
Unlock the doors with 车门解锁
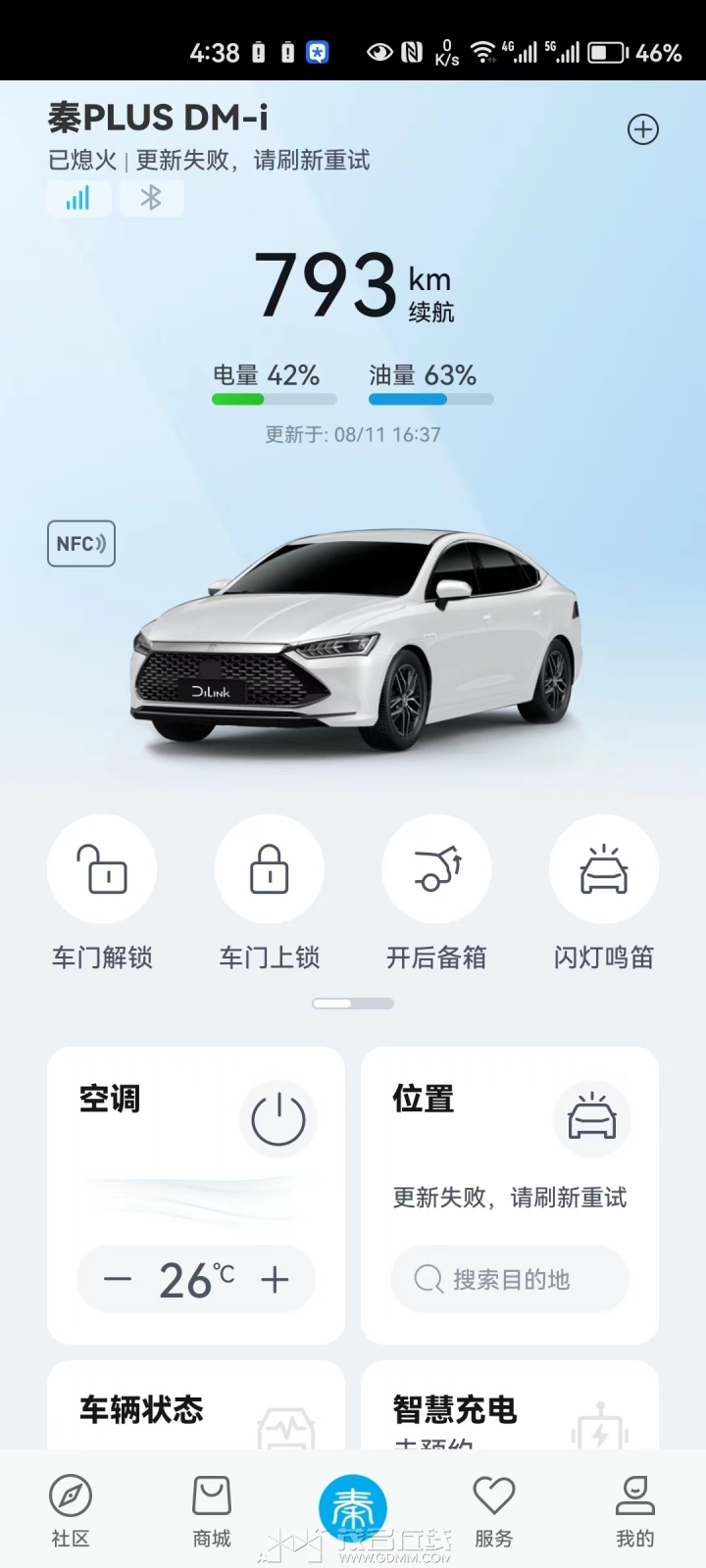[x=102, y=869]
